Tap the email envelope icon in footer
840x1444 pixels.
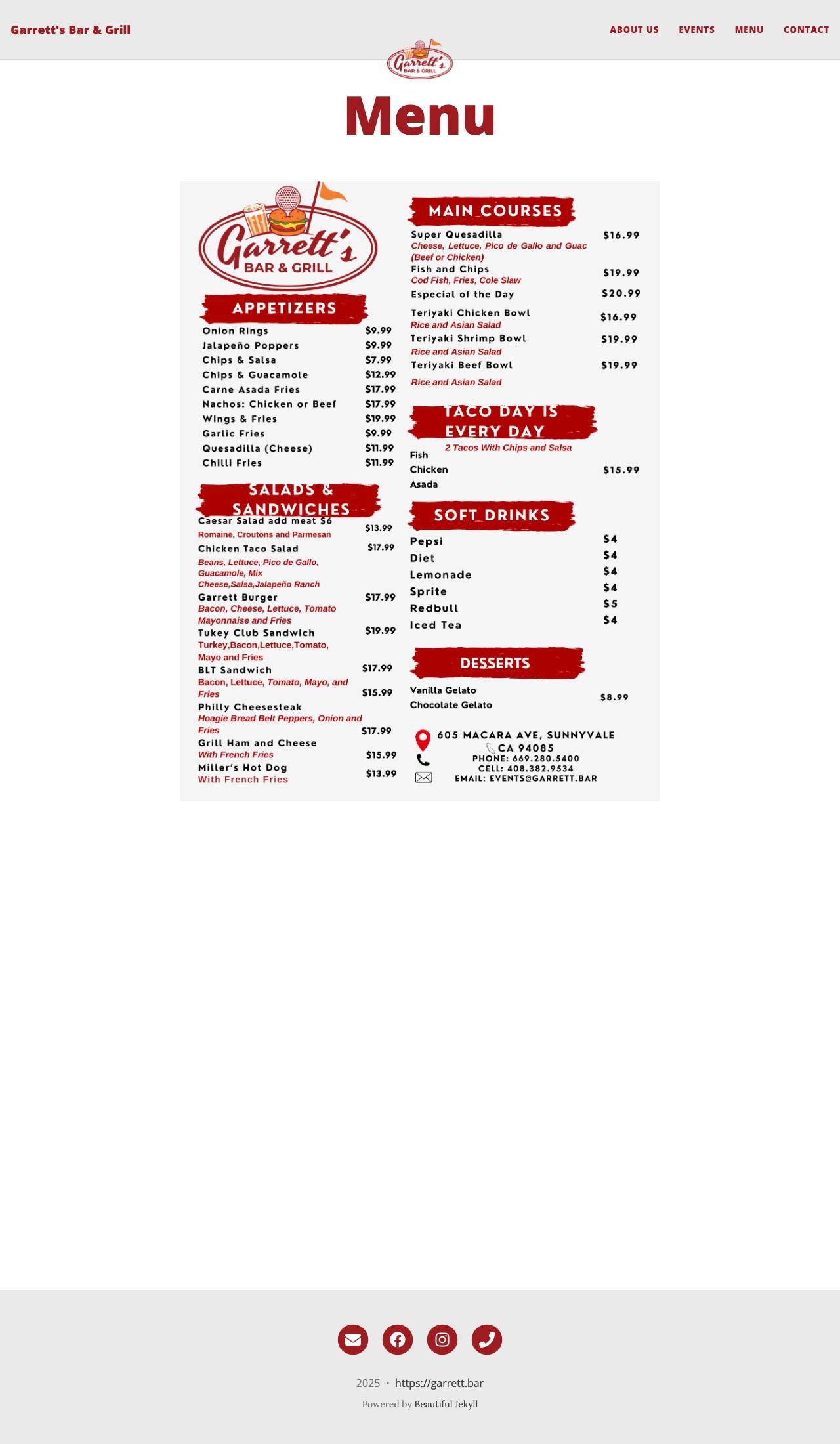pos(353,1340)
